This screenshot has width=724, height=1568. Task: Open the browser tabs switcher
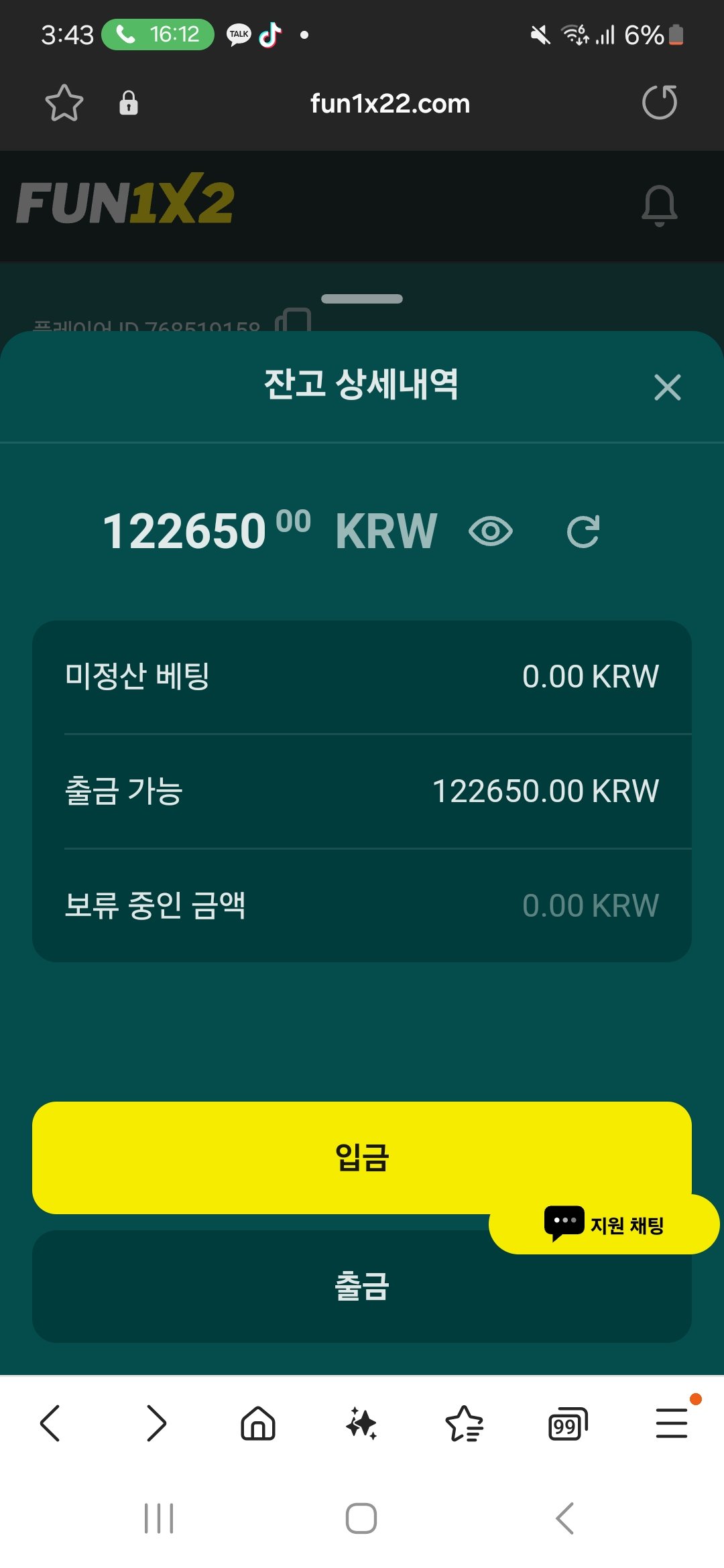[567, 1423]
